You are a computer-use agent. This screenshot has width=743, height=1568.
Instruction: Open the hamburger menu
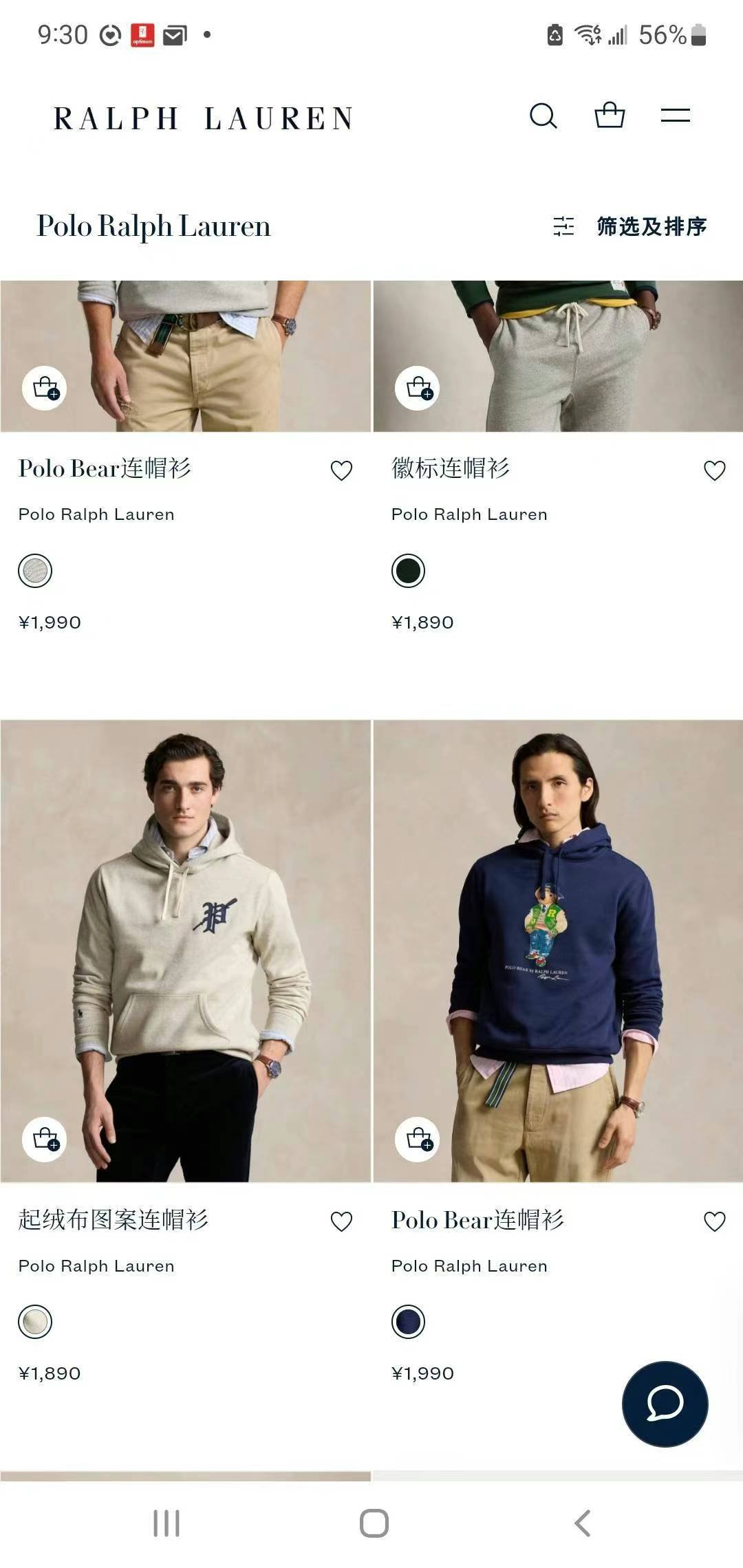coord(675,116)
